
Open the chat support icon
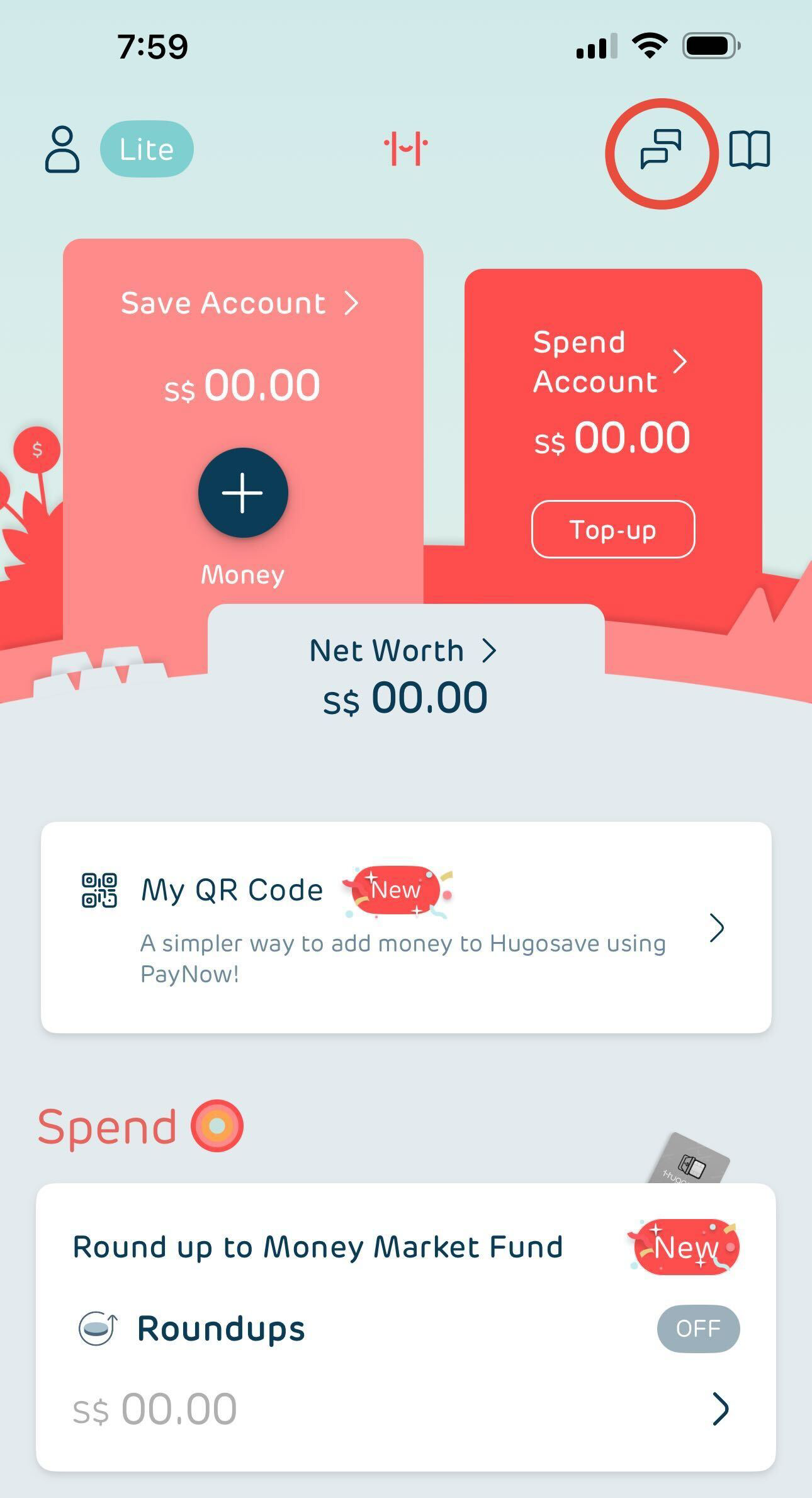[660, 150]
